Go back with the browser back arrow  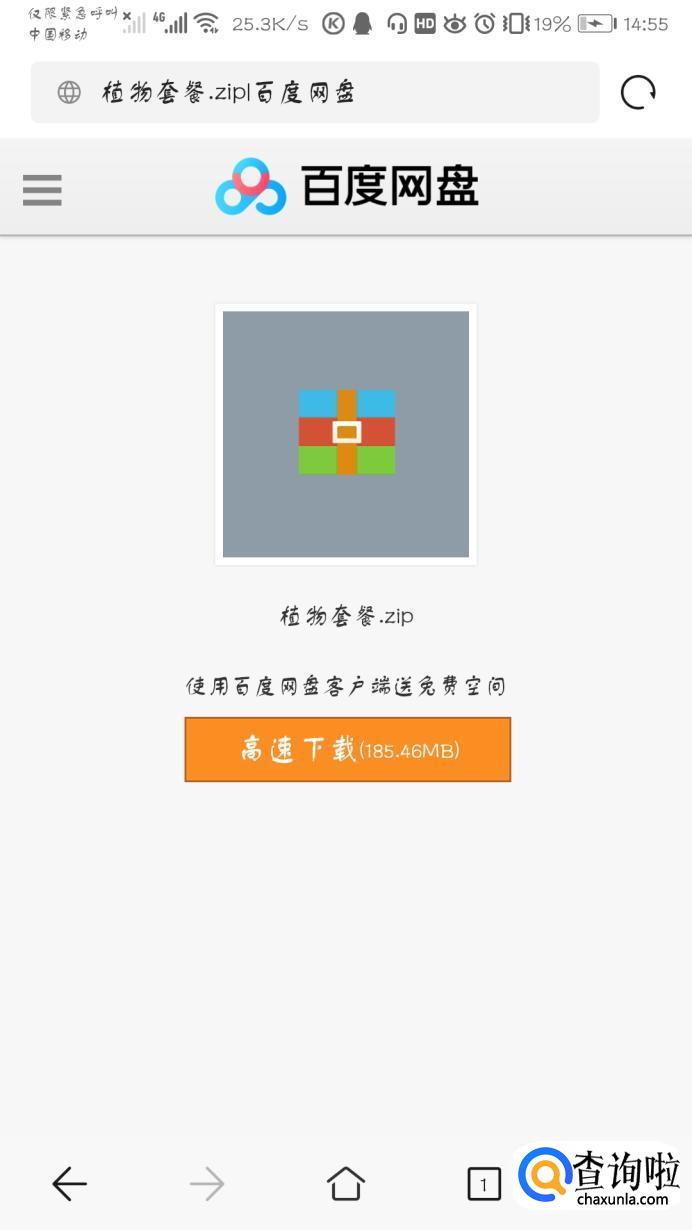69,1184
